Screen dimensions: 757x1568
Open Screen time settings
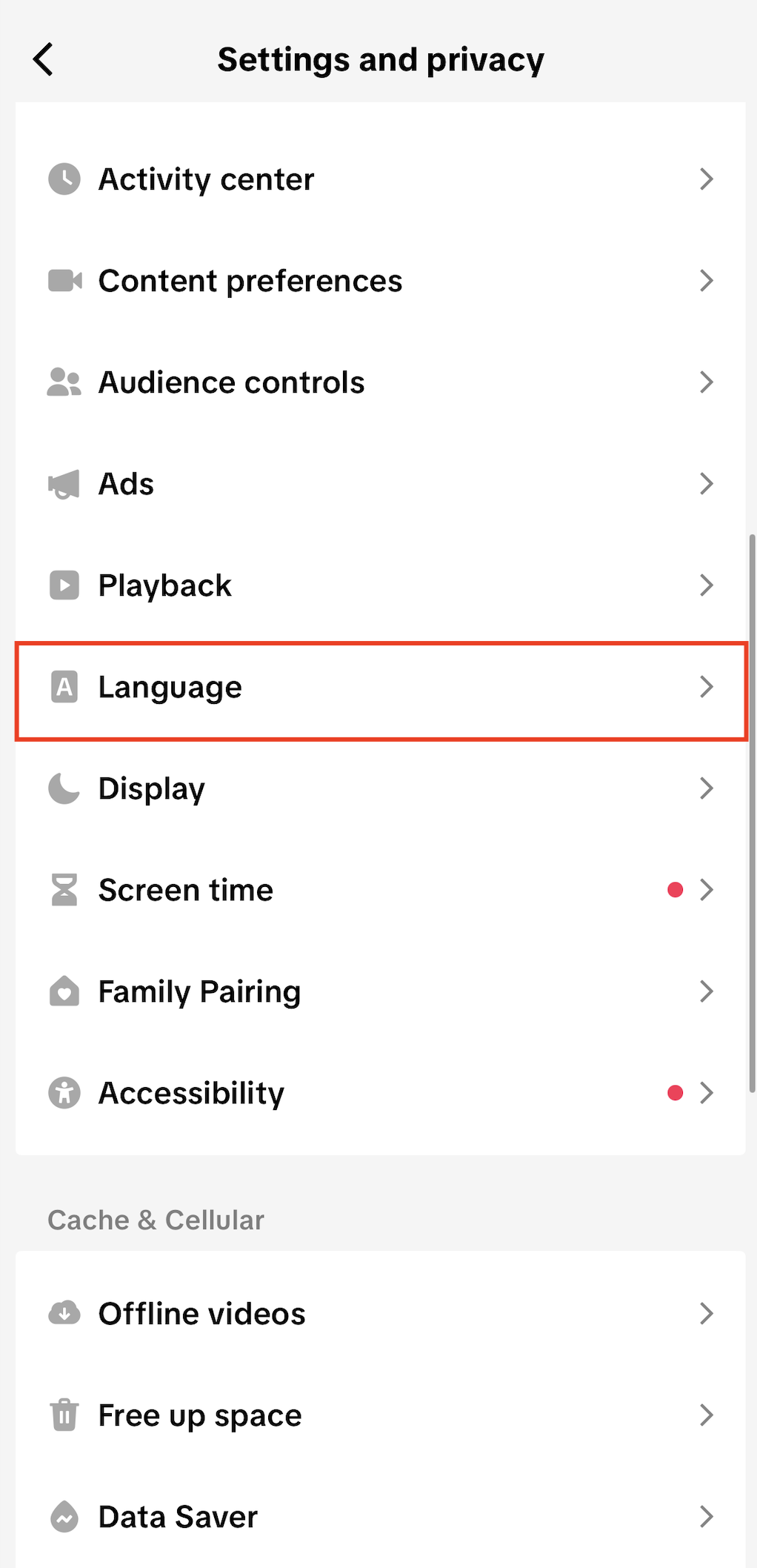[x=380, y=890]
